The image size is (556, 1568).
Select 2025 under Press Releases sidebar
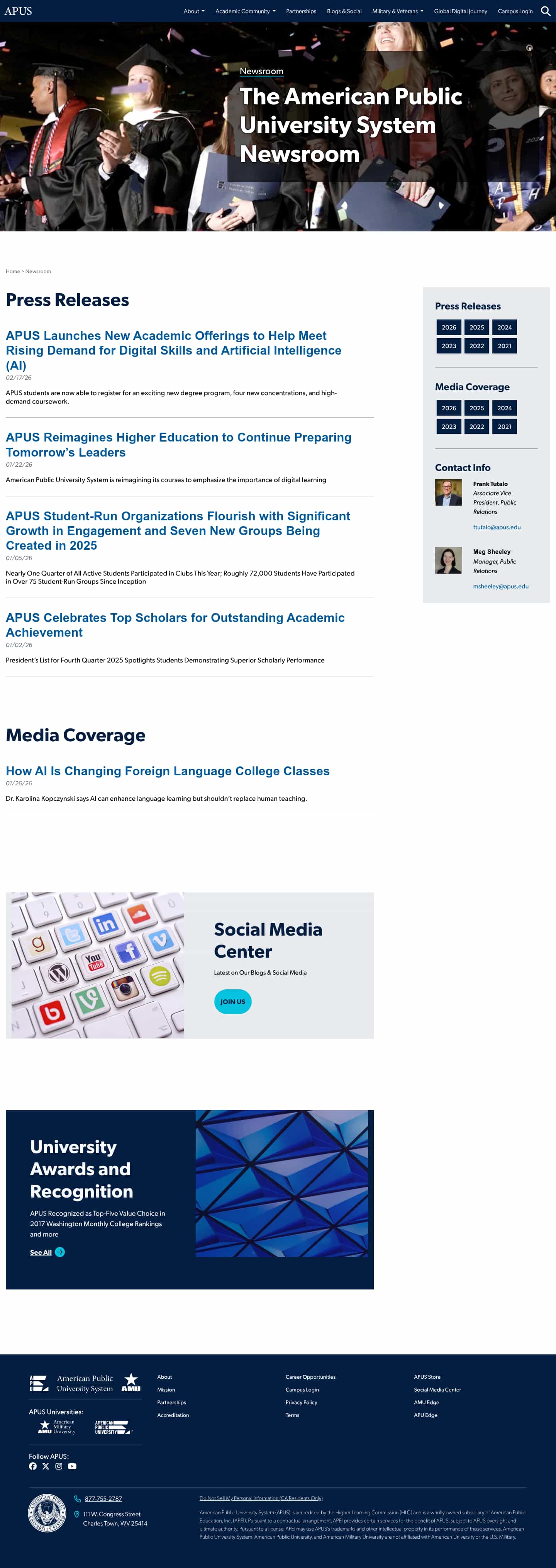(x=476, y=328)
